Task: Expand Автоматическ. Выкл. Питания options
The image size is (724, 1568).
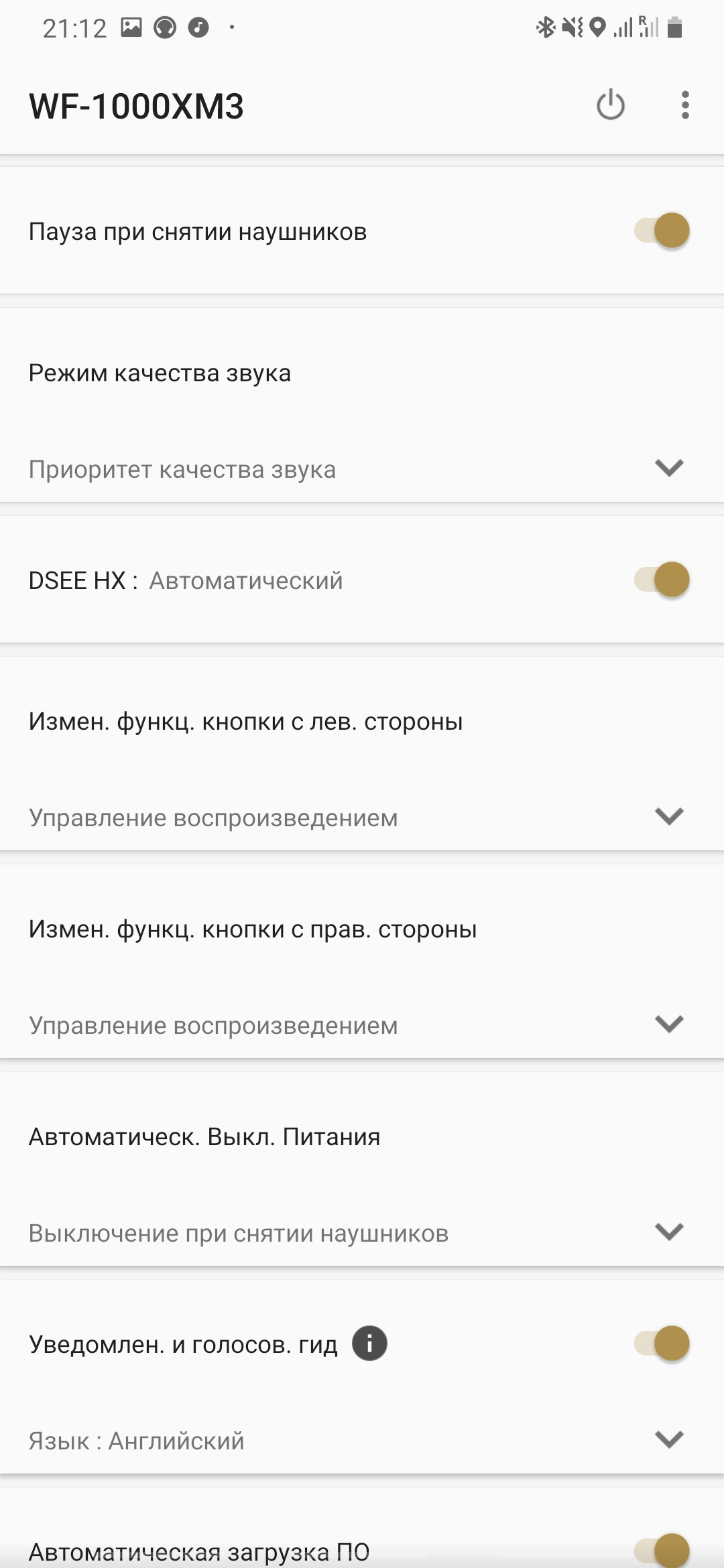Action: (x=668, y=1232)
